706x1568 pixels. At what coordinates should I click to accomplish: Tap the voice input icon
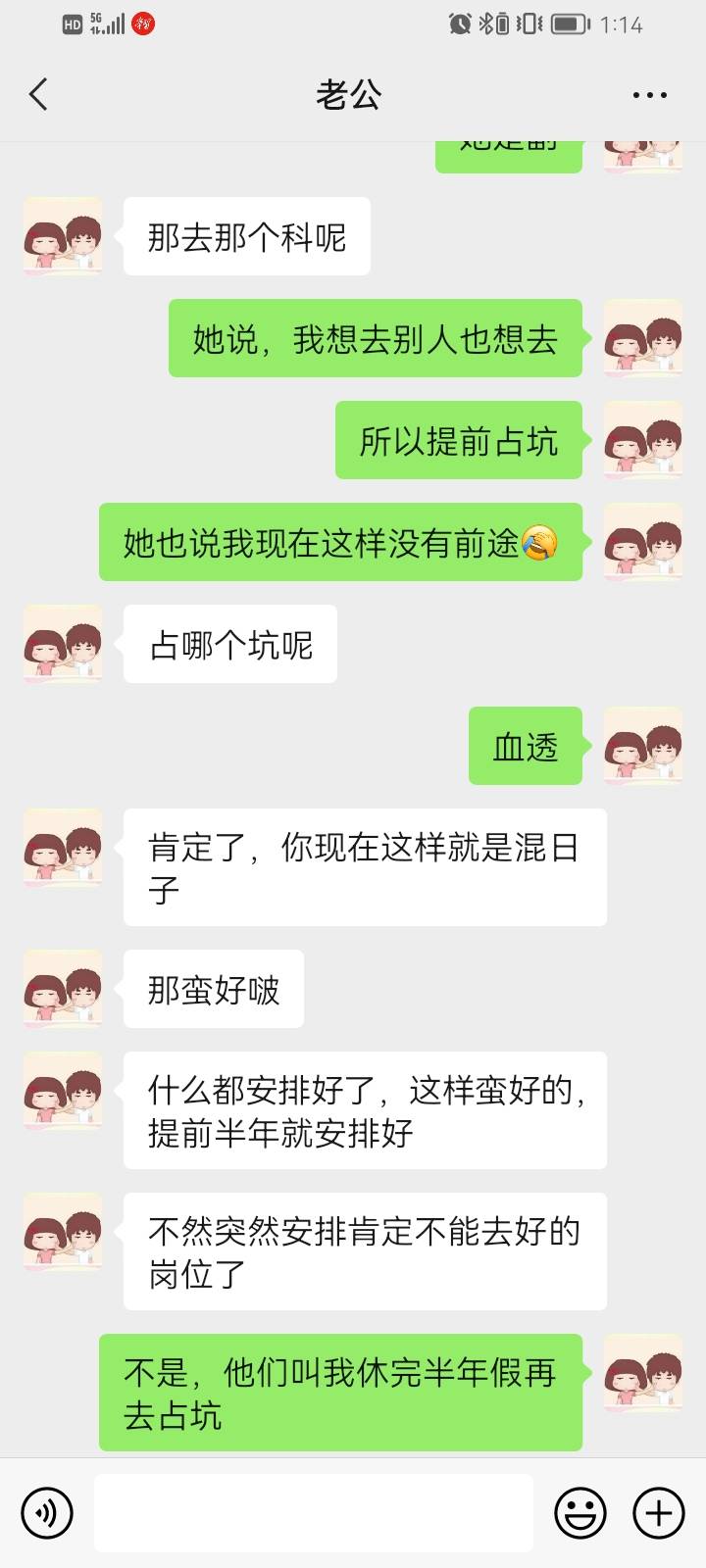point(46,1512)
